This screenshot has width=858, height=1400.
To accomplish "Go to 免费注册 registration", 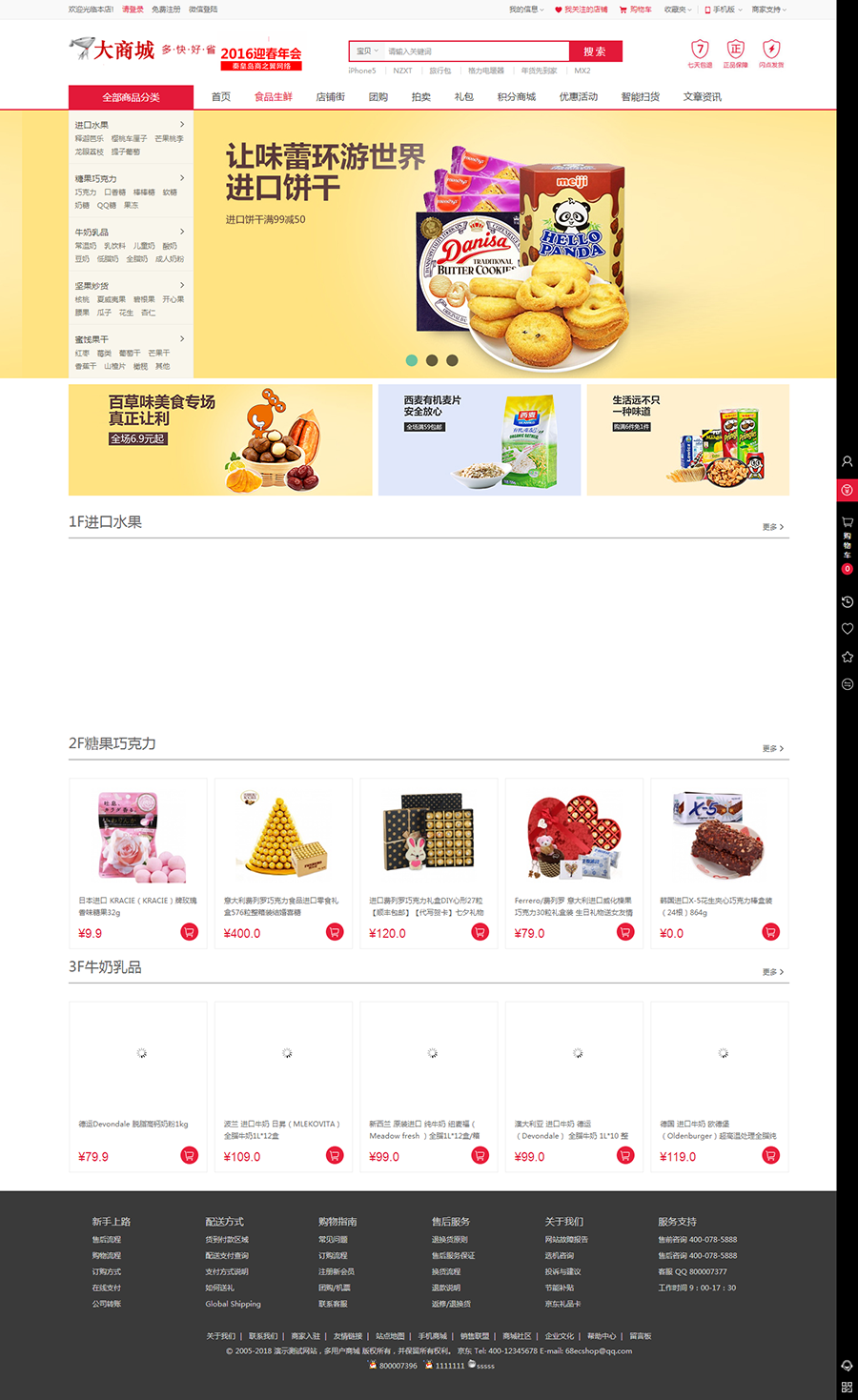I will 166,10.
